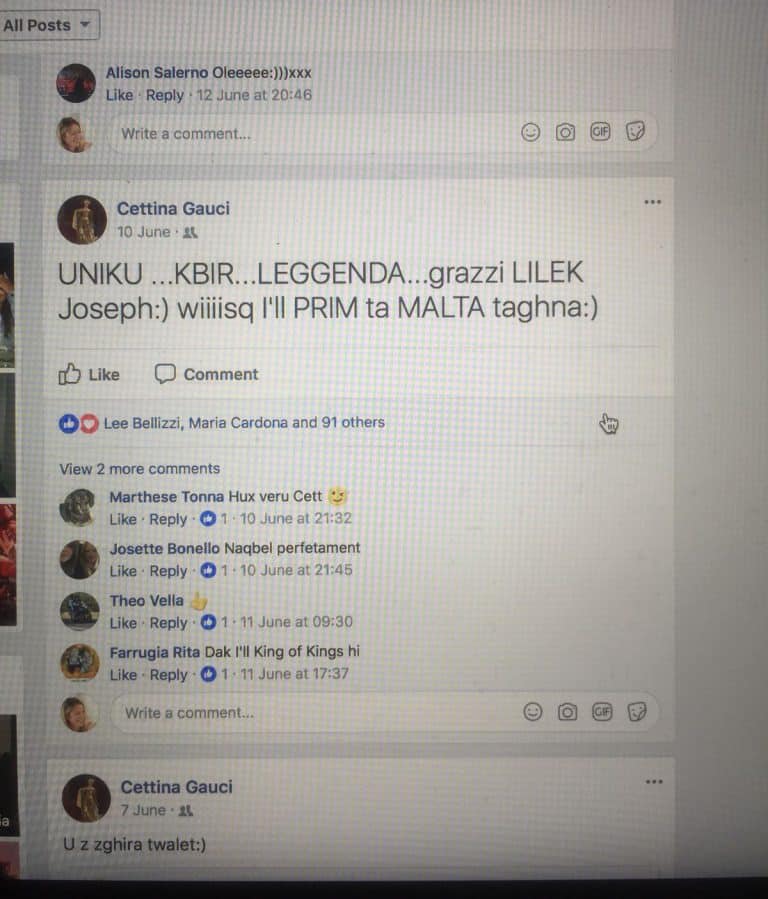The width and height of the screenshot is (768, 899).
Task: Add a GIF in the lower comment box
Action: click(x=601, y=712)
